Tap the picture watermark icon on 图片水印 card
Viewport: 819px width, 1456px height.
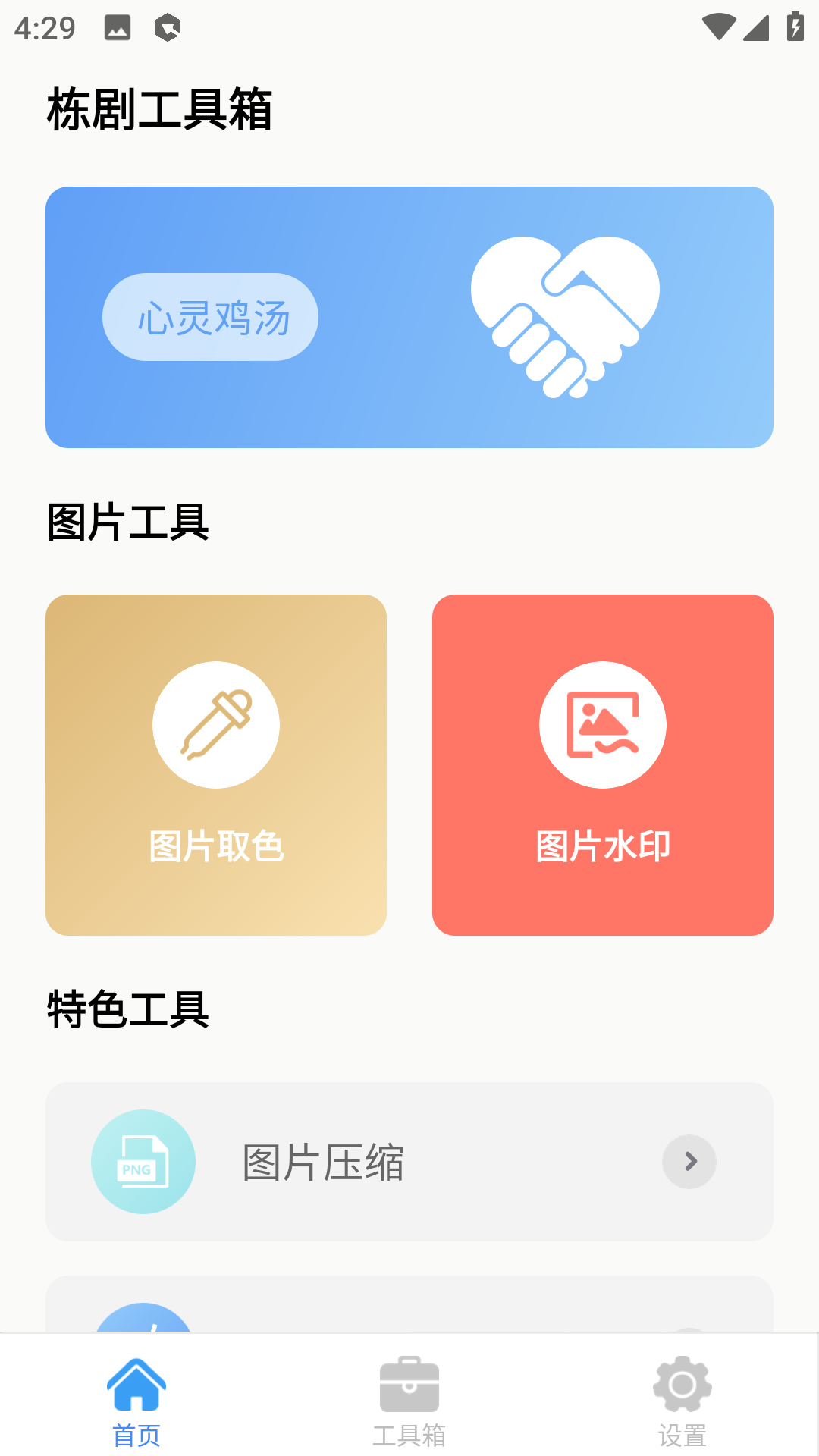tap(602, 724)
